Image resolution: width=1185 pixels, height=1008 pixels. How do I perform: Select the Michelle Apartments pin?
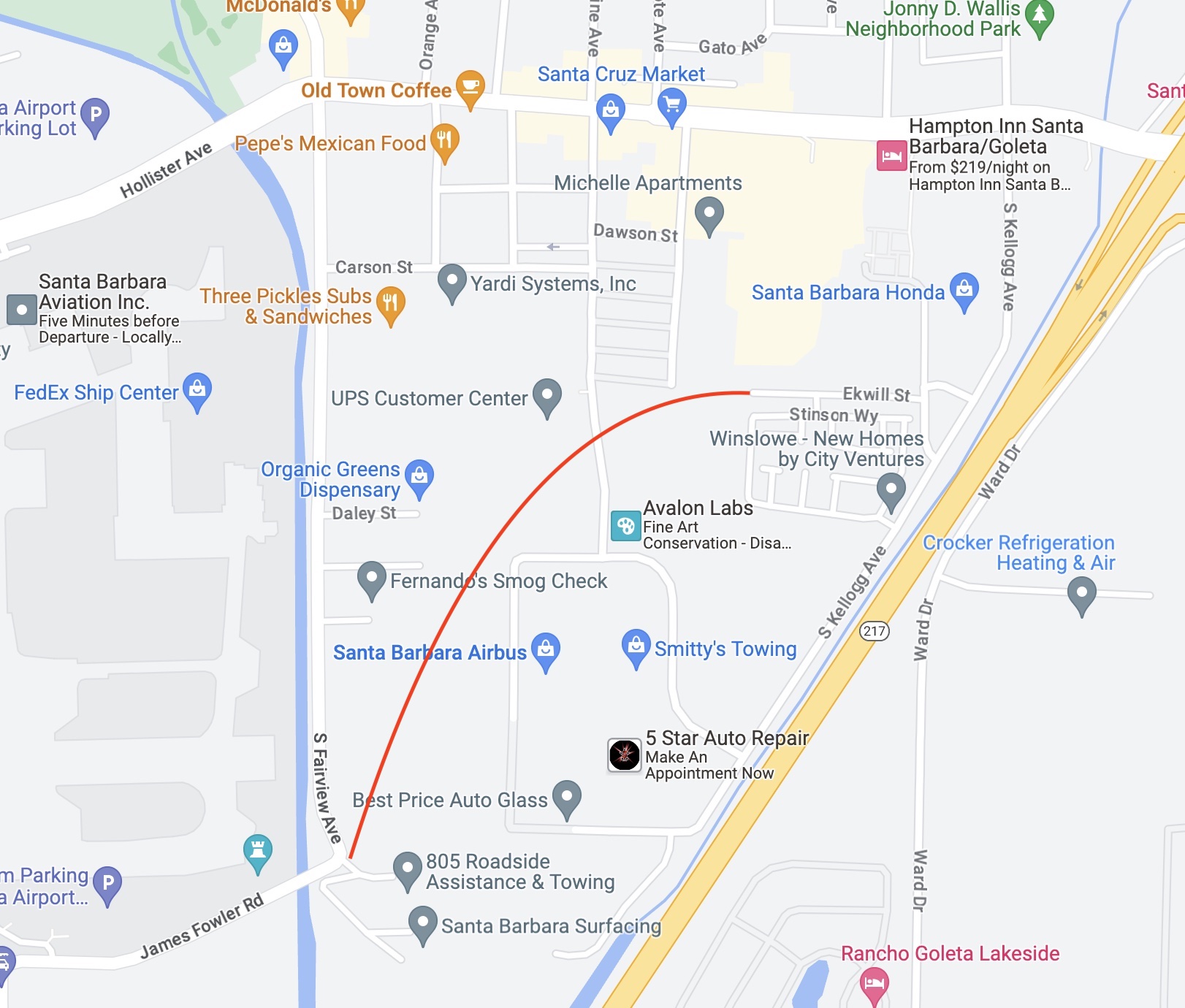click(709, 215)
